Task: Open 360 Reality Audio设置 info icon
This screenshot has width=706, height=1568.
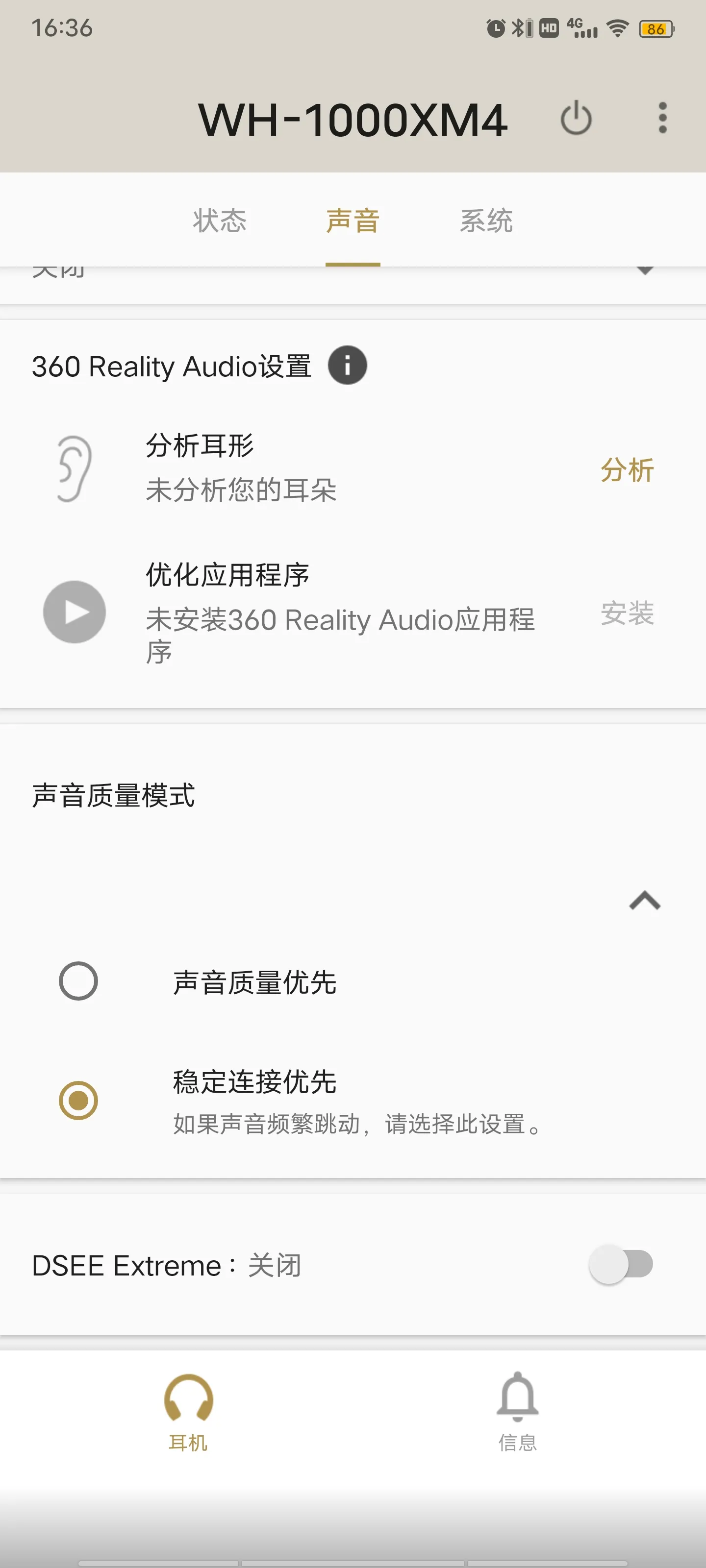Action: coord(347,365)
